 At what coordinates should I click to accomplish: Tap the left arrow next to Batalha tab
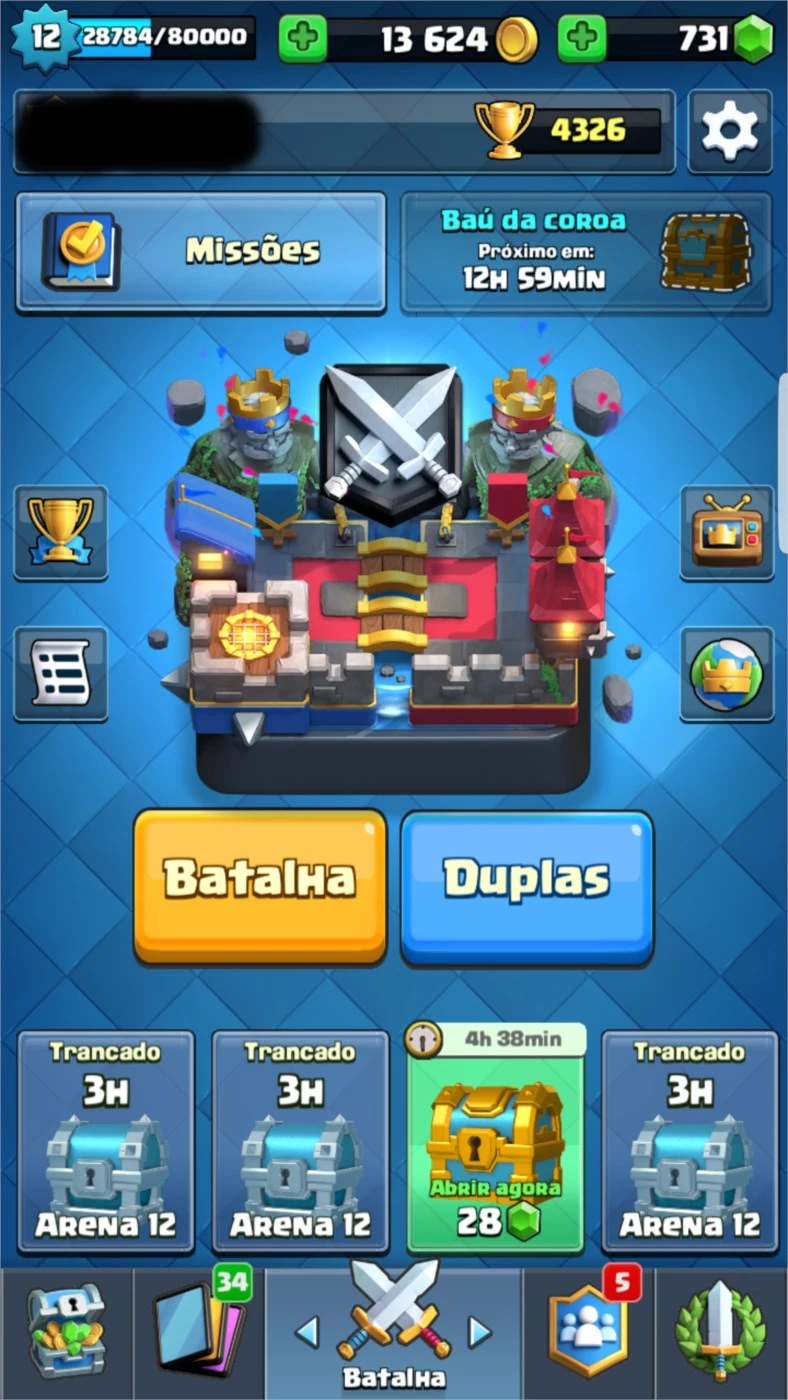pyautogui.click(x=307, y=1332)
